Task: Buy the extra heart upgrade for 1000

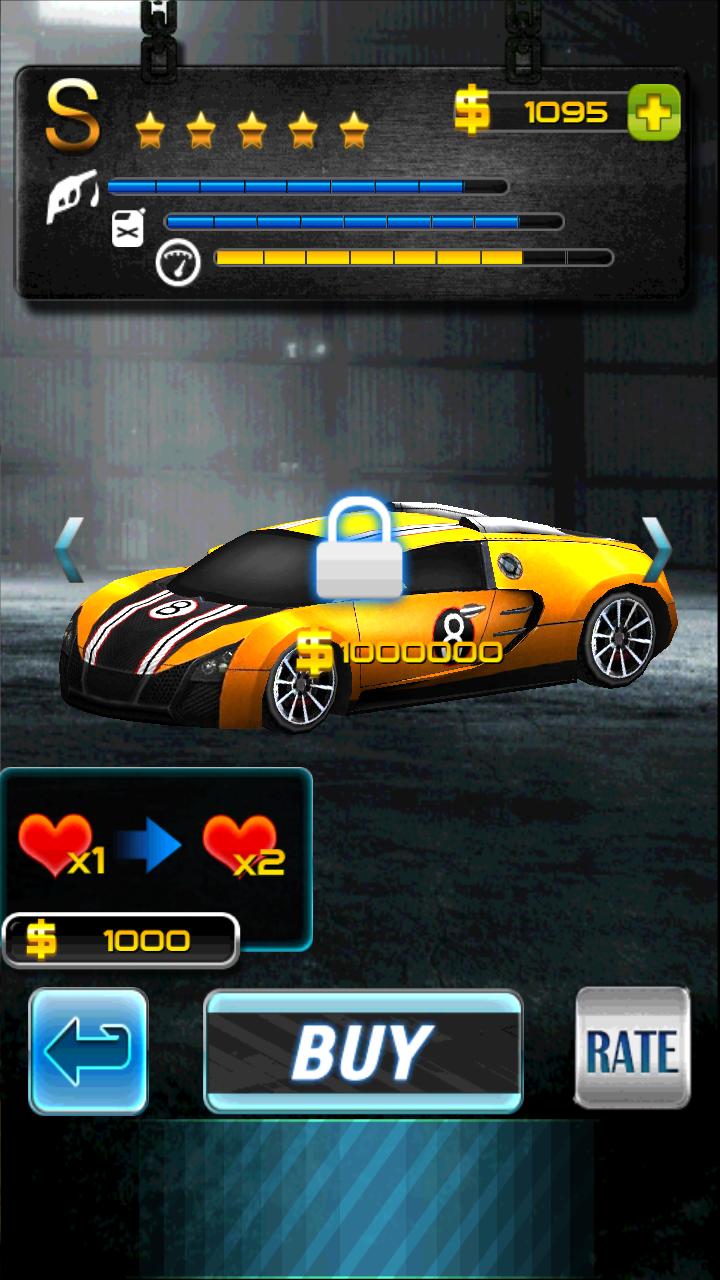Action: pyautogui.click(x=121, y=940)
